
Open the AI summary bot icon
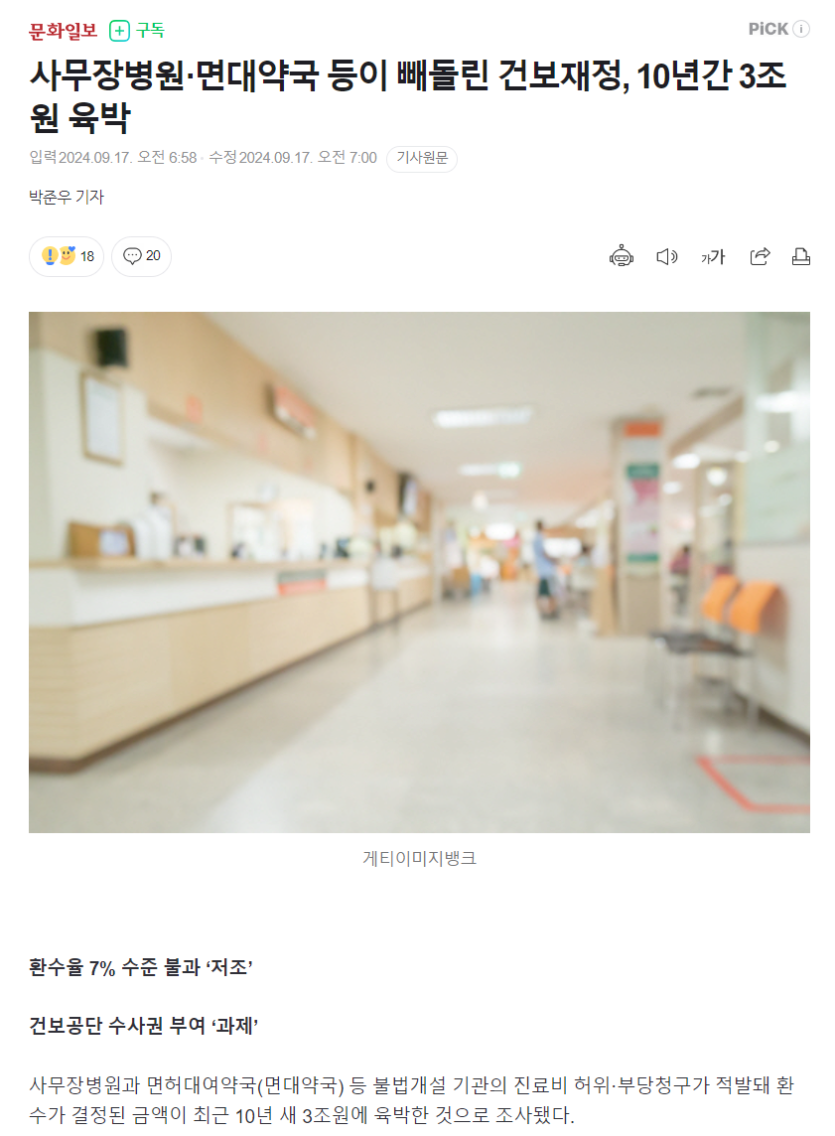[621, 256]
